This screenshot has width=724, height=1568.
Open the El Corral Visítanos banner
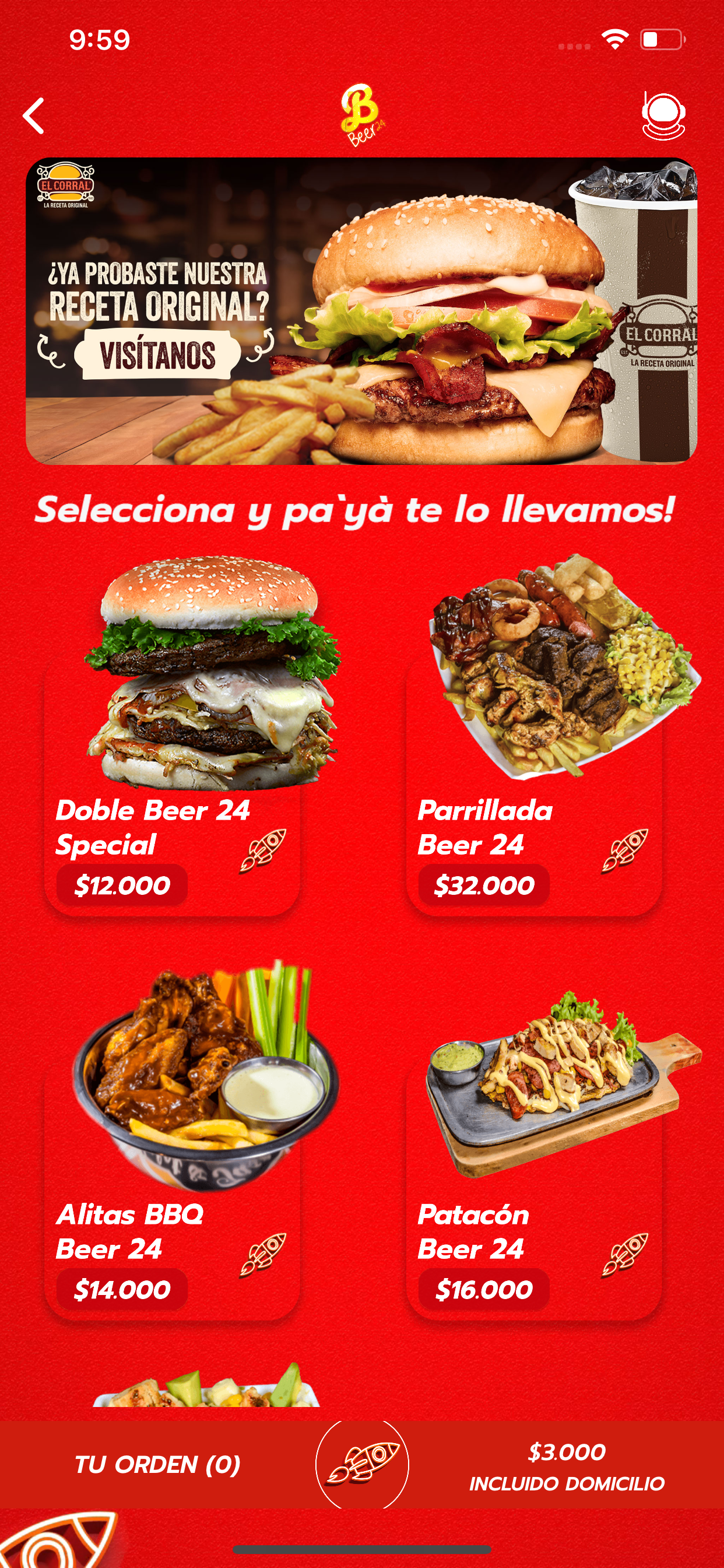point(361,311)
